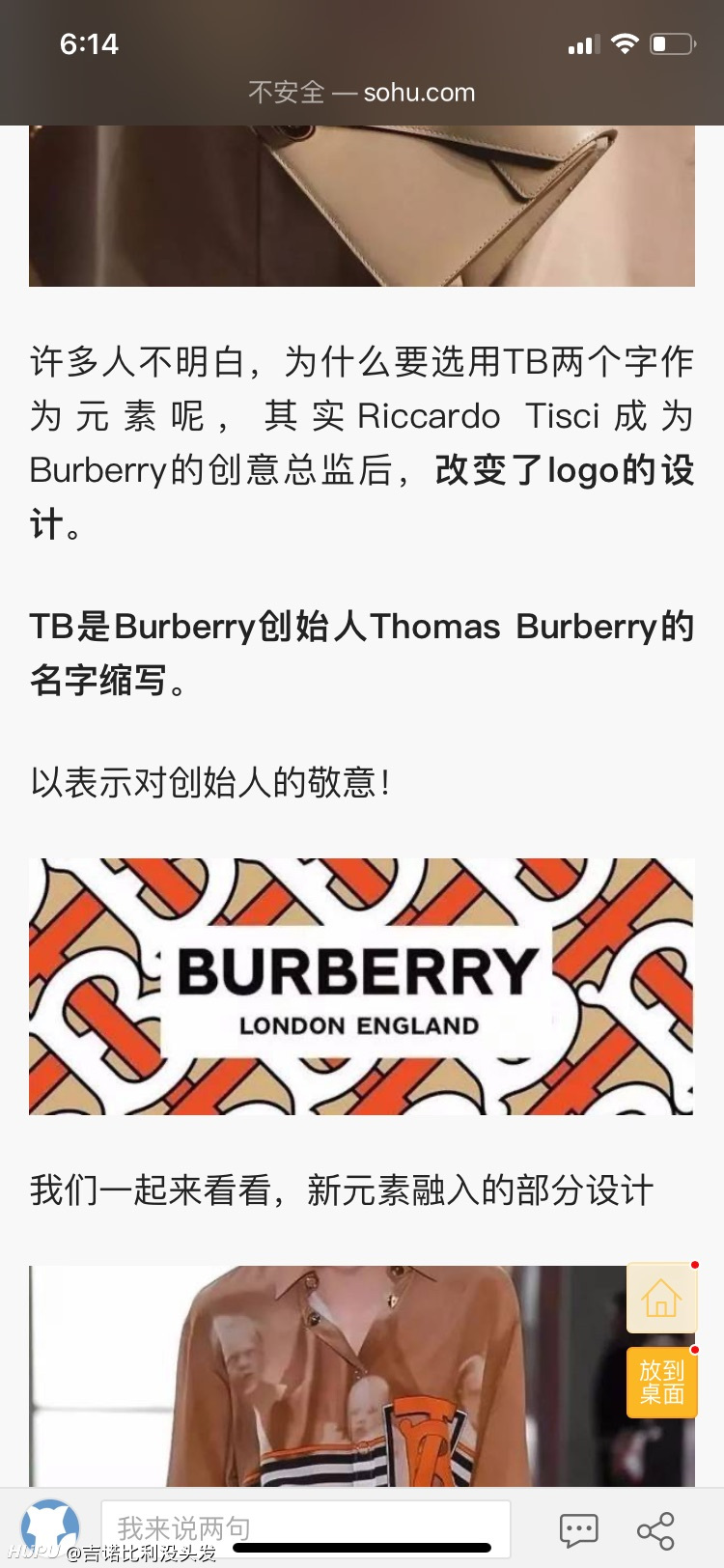Screen dimensions: 724x1568
Task: Open the printed shirt runway photo
Action: point(361,1376)
